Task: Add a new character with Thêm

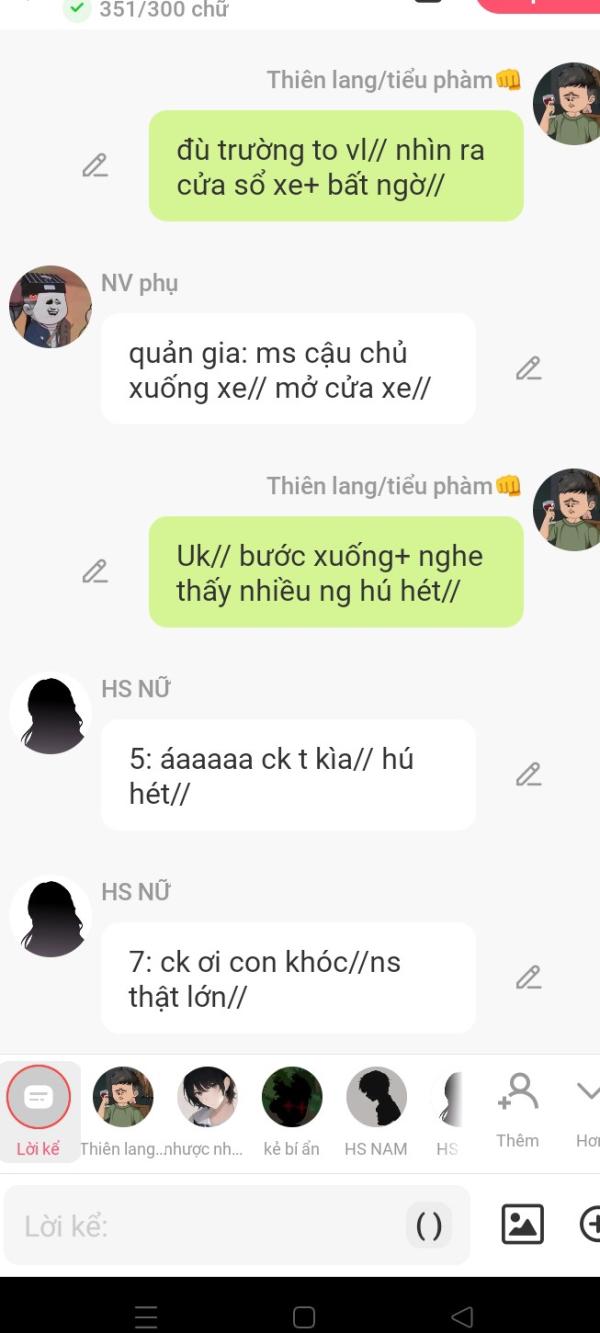Action: pyautogui.click(x=518, y=1108)
